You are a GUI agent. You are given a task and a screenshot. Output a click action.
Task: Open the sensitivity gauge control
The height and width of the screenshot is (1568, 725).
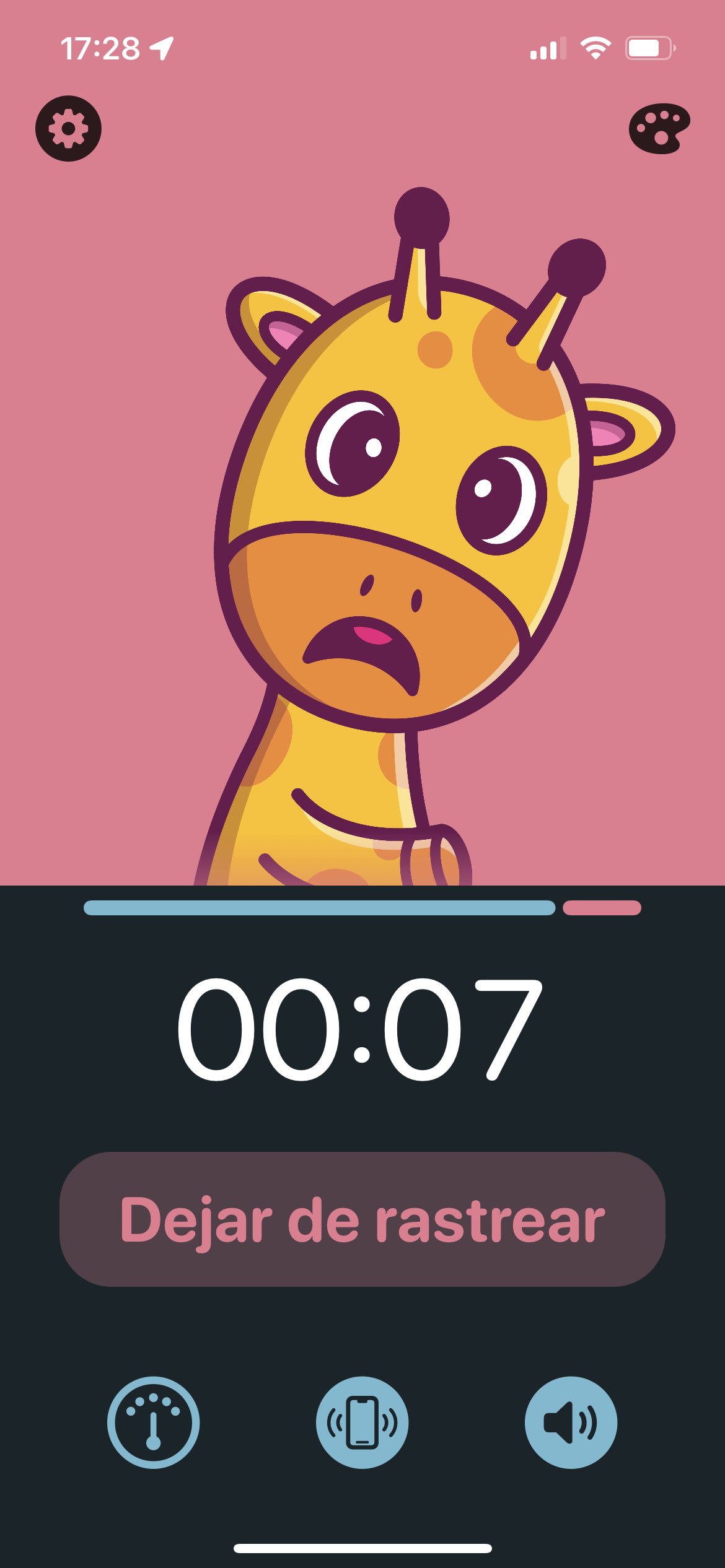pos(154,1422)
